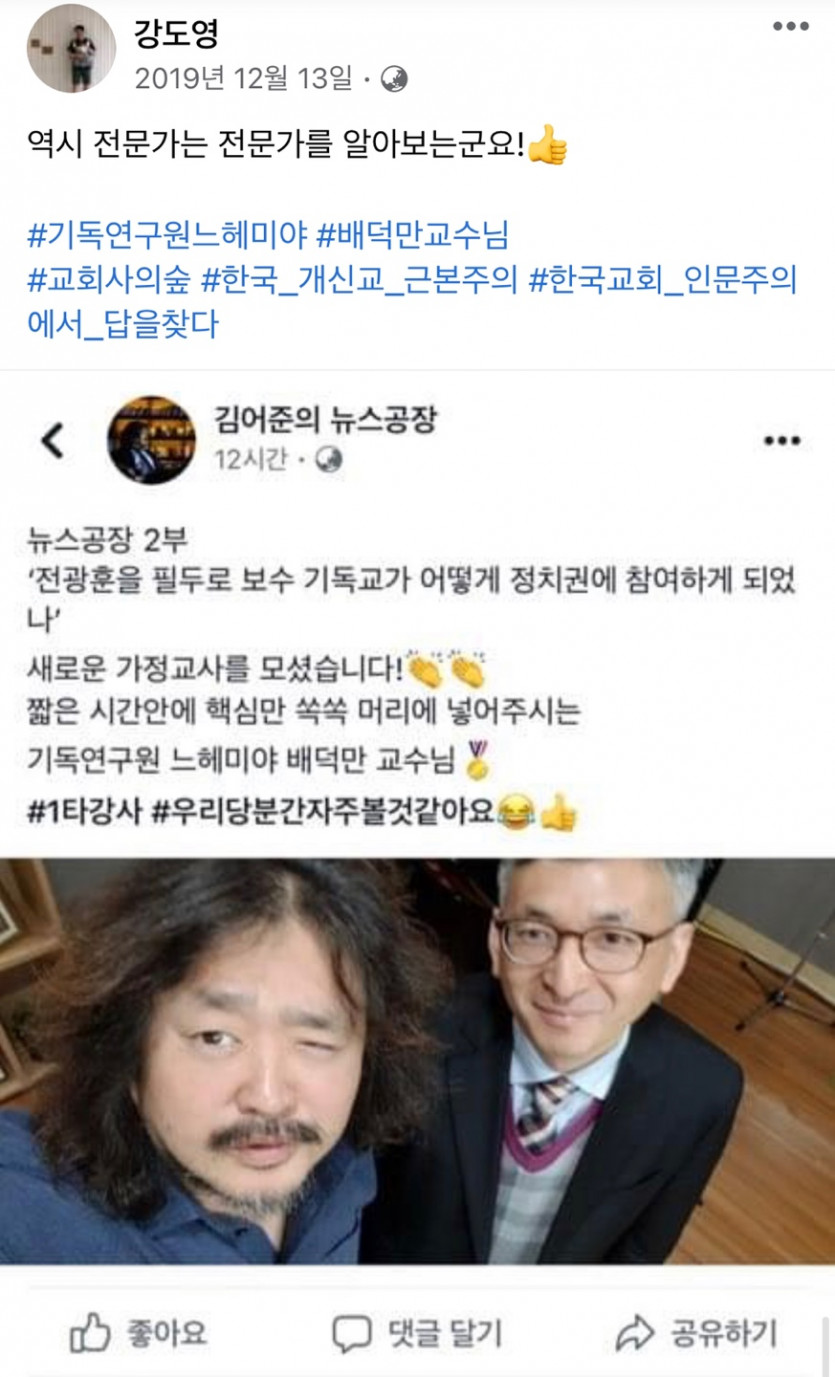Like the post with 좋아요
835x1377 pixels.
click(x=139, y=1332)
